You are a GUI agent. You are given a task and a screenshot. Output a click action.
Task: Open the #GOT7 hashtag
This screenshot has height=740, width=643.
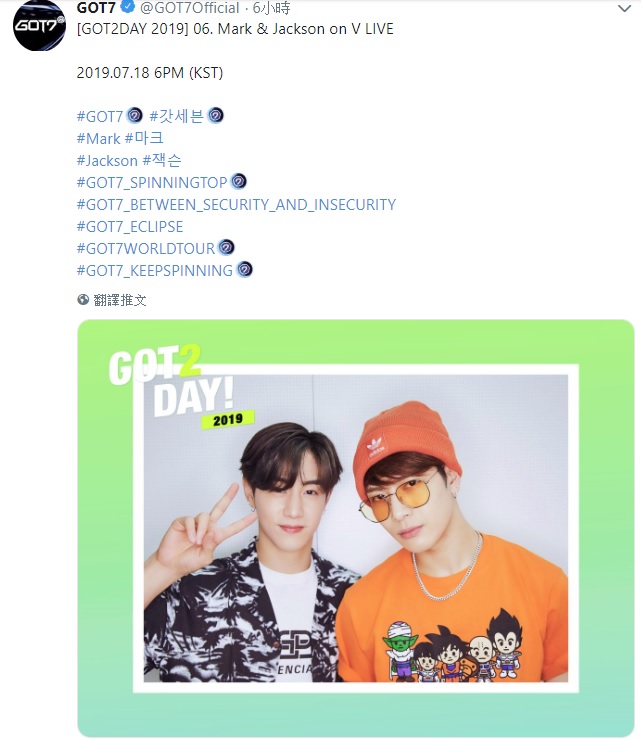coord(100,116)
